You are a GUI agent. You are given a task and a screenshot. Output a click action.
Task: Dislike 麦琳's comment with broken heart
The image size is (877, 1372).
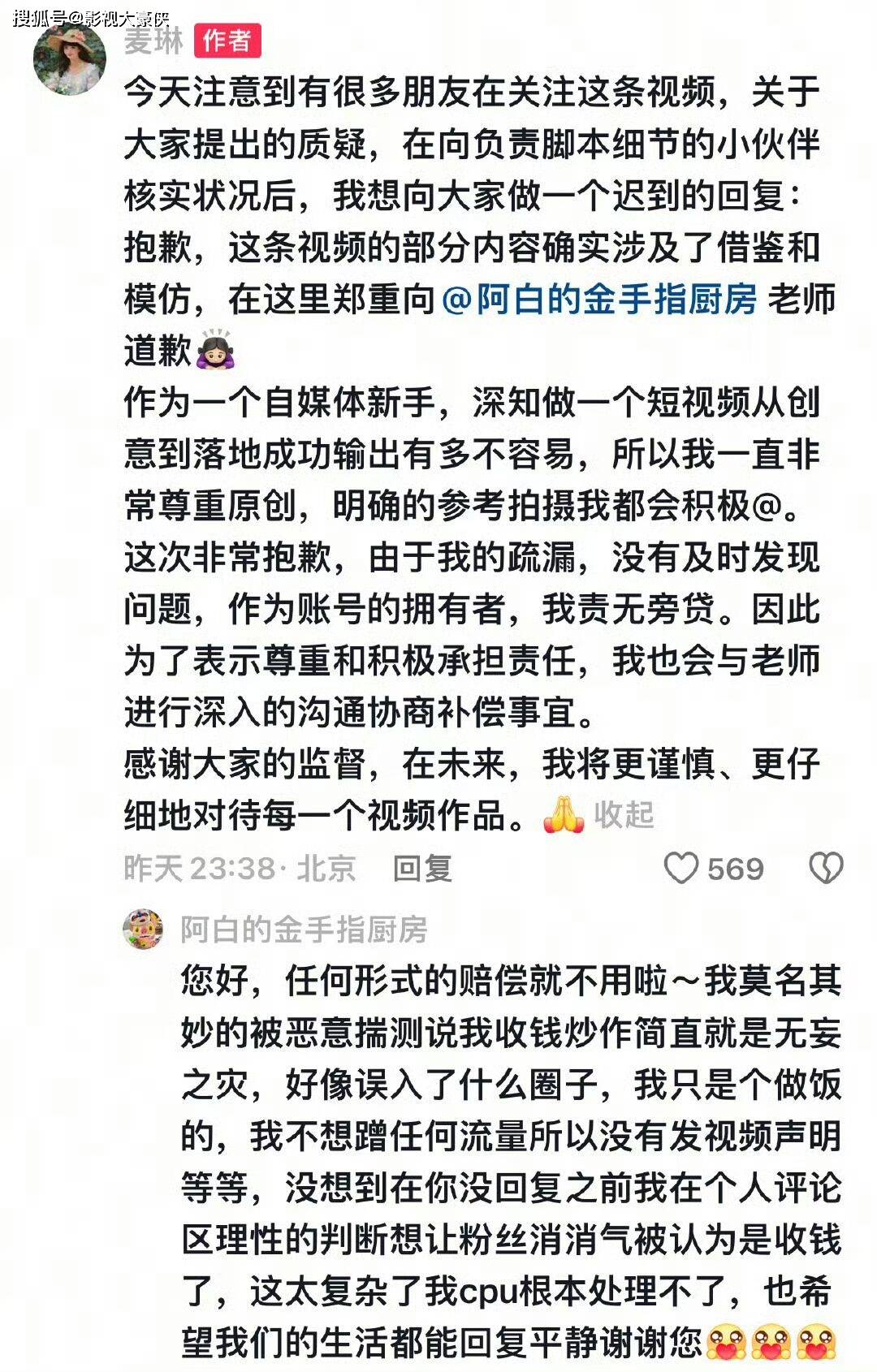(826, 868)
